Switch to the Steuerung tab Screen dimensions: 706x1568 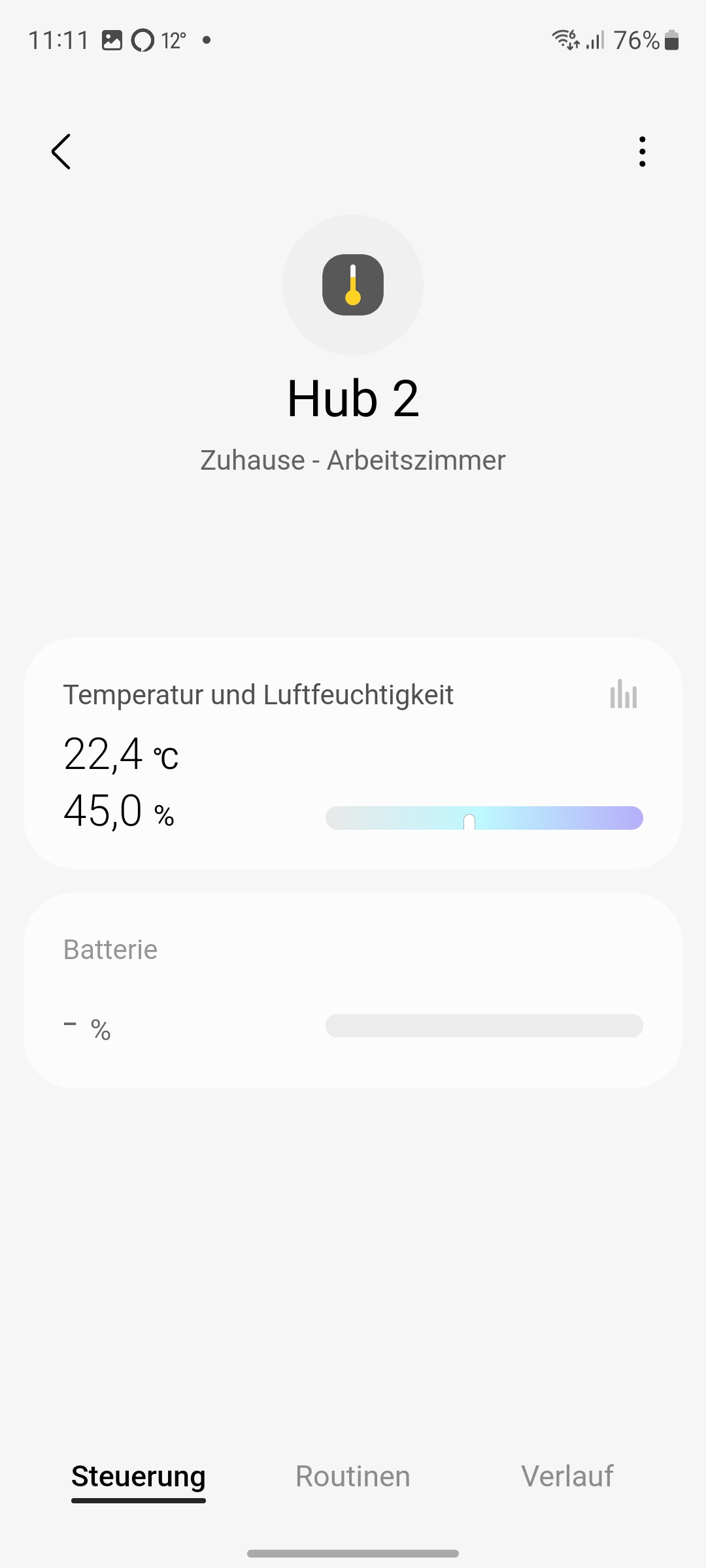(139, 1477)
